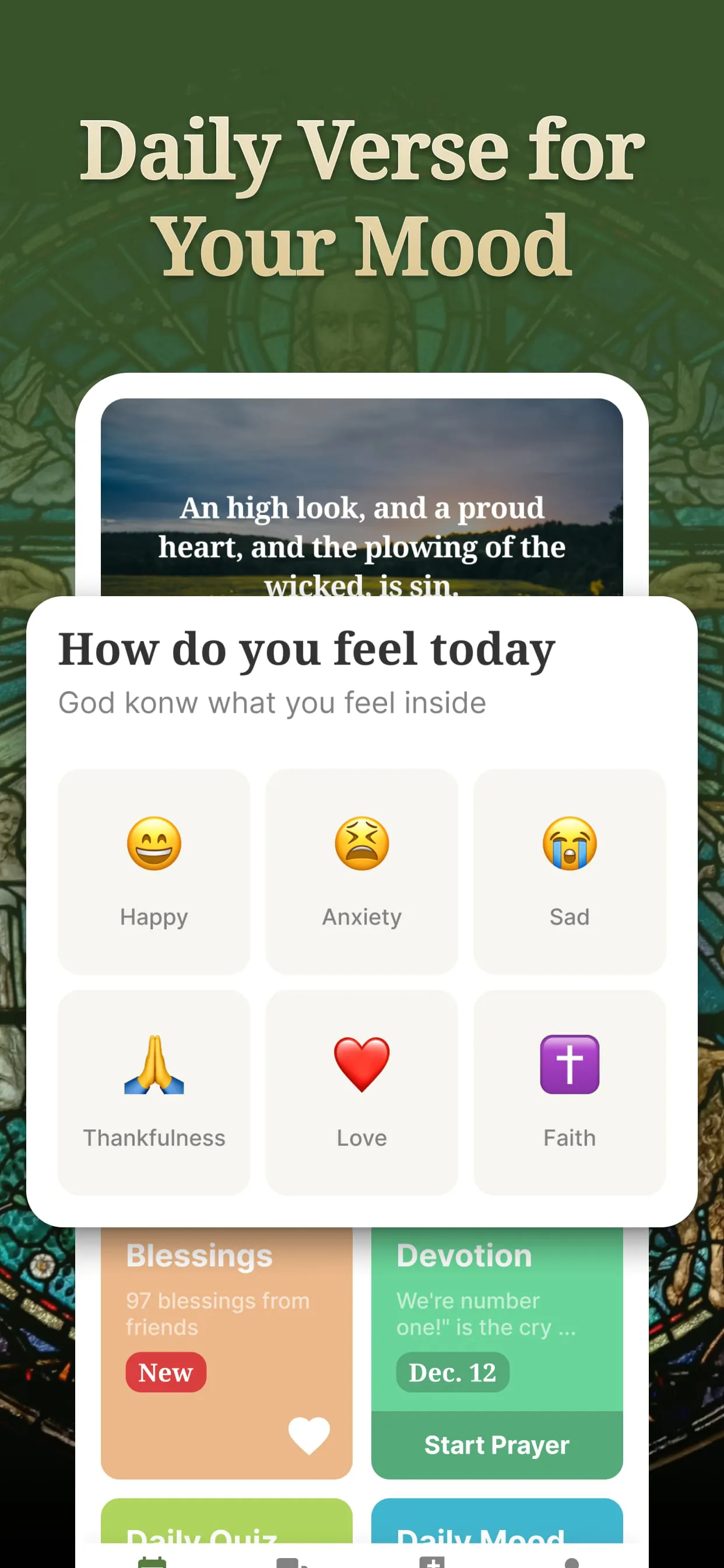Select the Love mood card
The image size is (724, 1568).
361,1094
